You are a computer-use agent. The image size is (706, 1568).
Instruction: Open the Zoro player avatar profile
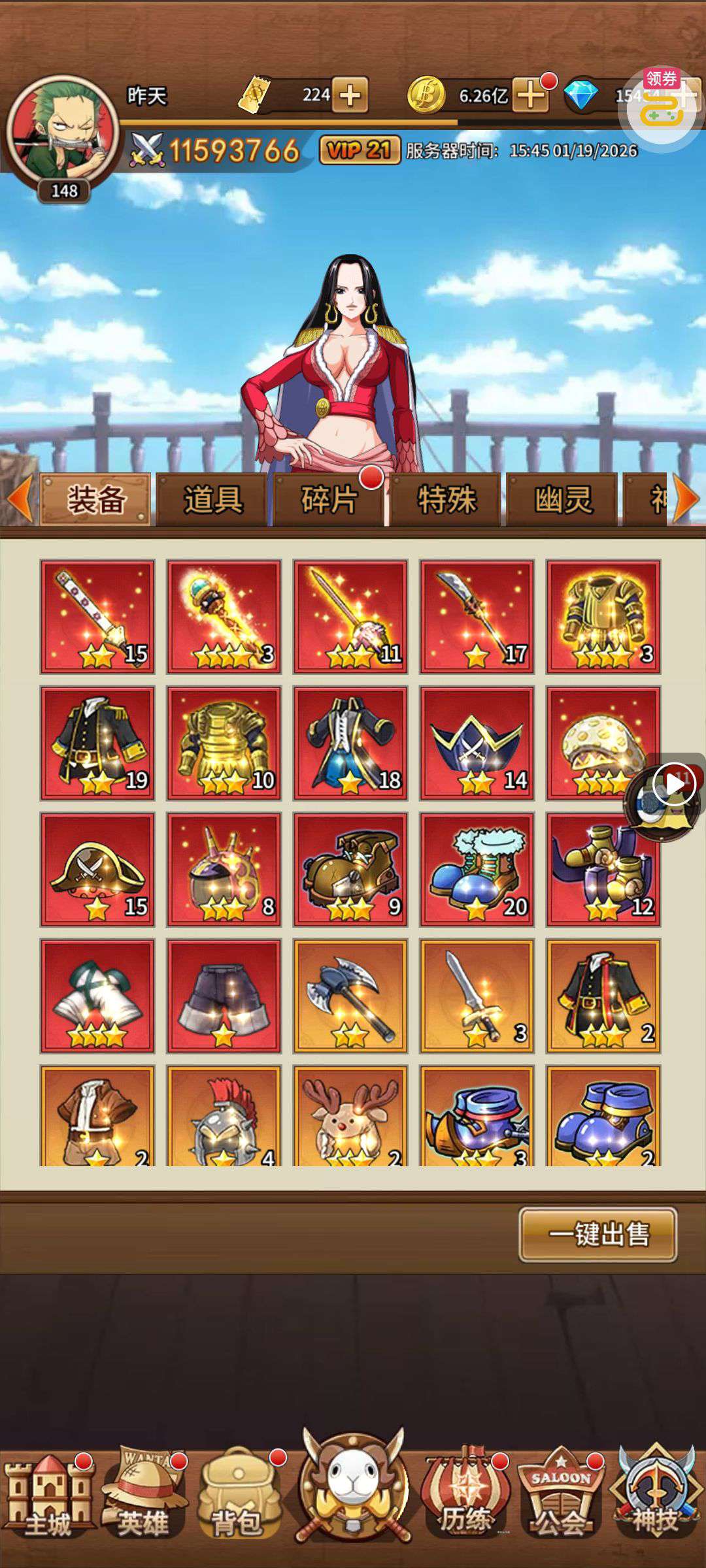(x=63, y=131)
